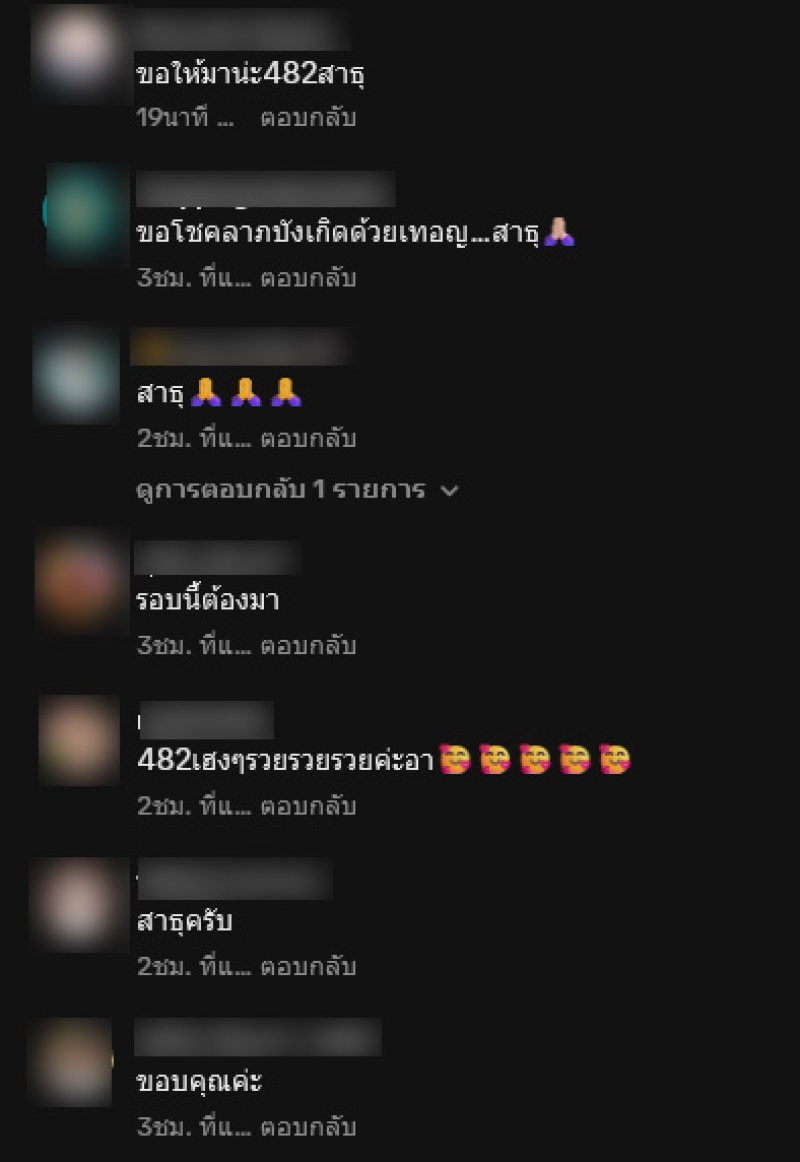Viewport: 800px width, 1162px height.
Task: Reply to the comment 'รอบนี้ต้องมา'
Action: click(x=308, y=646)
